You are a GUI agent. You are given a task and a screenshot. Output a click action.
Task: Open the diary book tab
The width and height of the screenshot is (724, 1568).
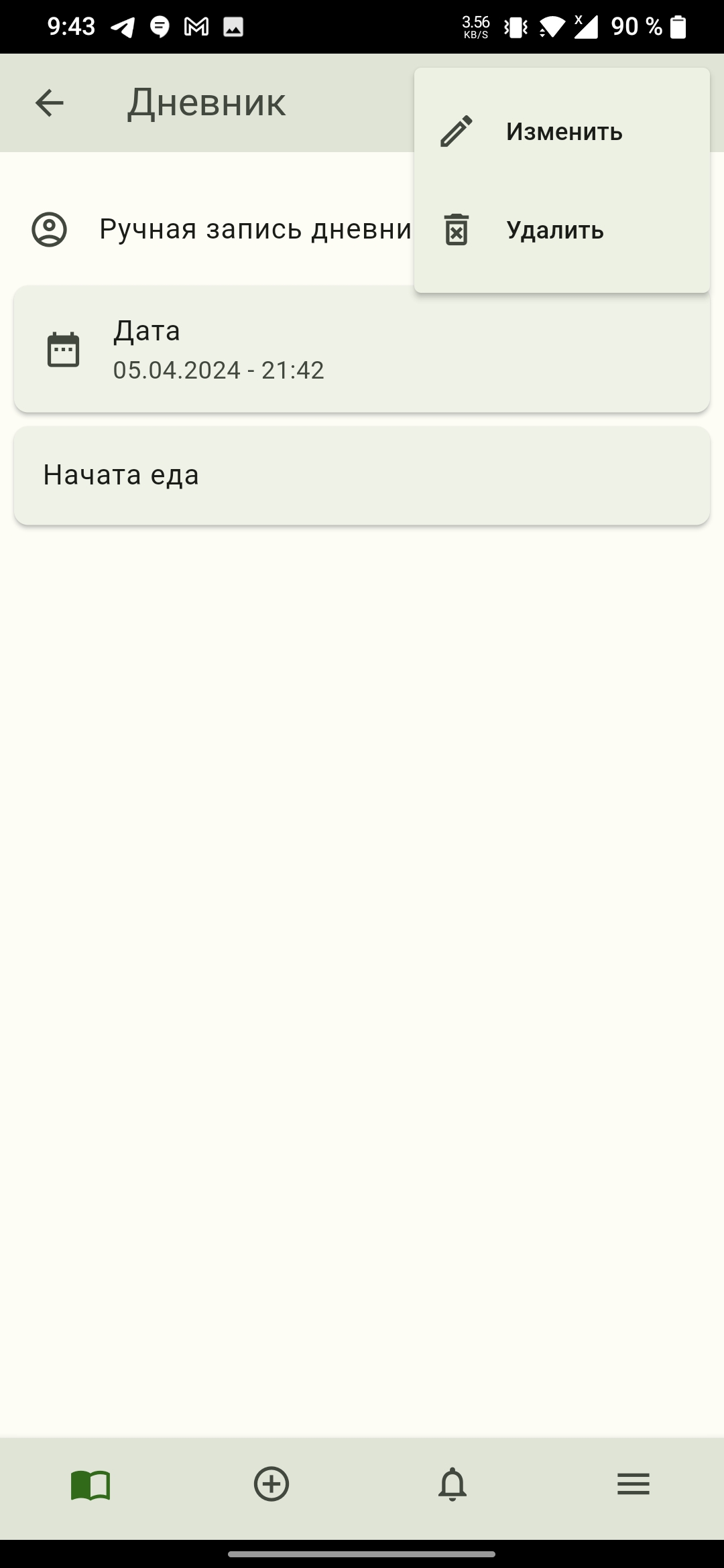(90, 1484)
